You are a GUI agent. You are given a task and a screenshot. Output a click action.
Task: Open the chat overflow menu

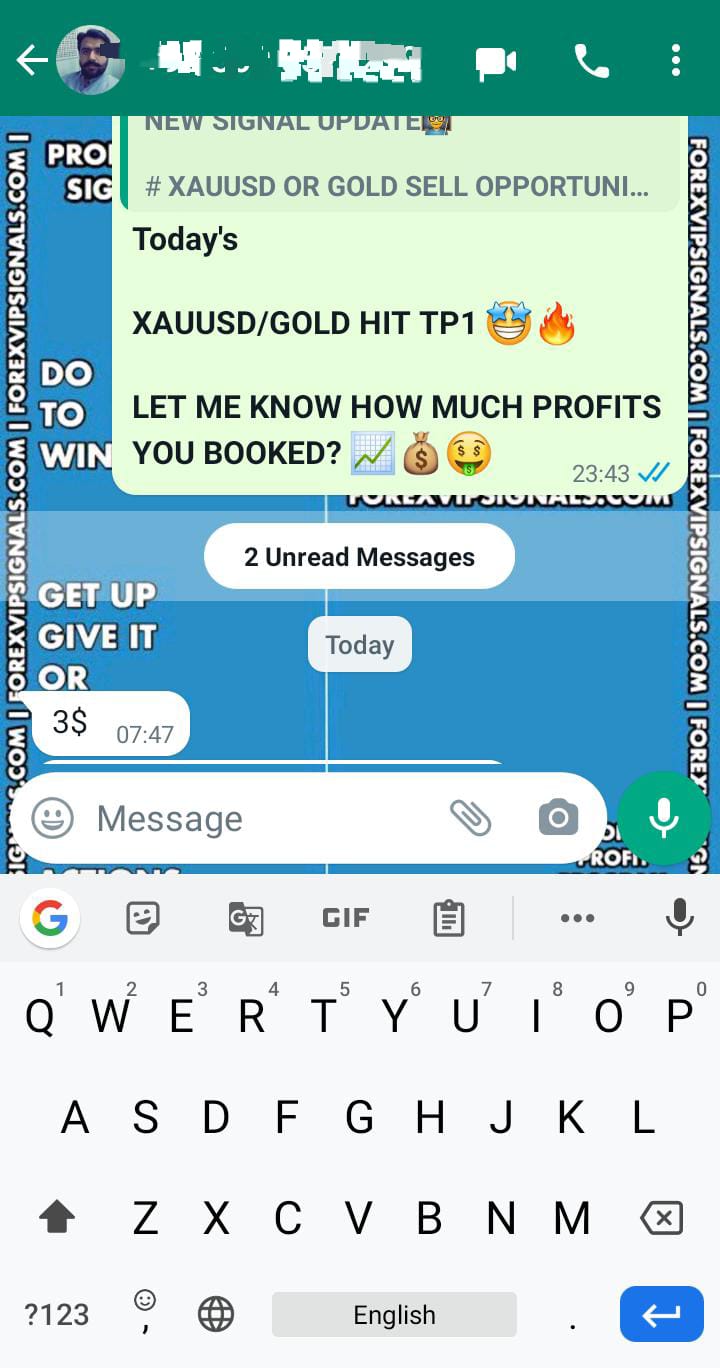pyautogui.click(x=676, y=62)
